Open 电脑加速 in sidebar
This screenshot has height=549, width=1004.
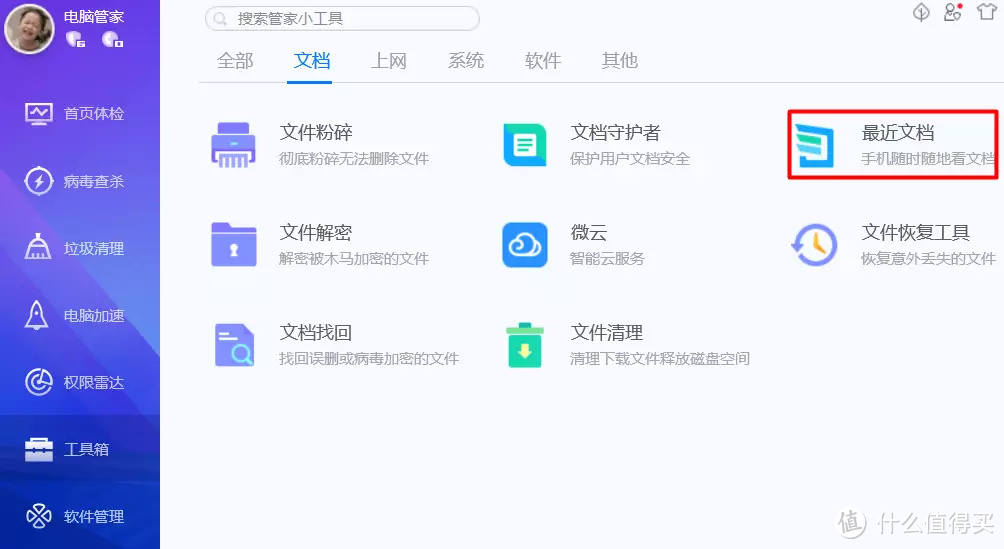pos(80,316)
